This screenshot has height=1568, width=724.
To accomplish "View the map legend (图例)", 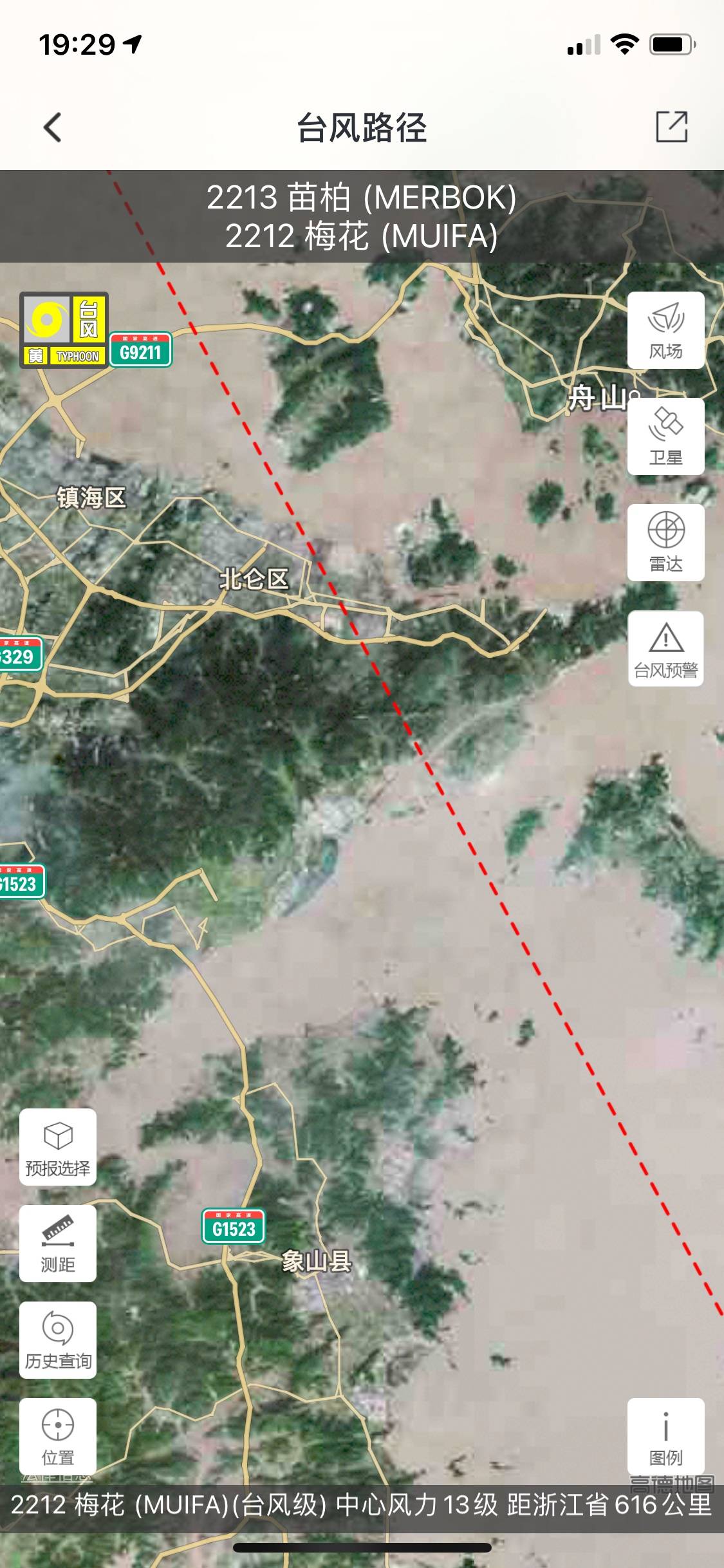I will tap(665, 1435).
